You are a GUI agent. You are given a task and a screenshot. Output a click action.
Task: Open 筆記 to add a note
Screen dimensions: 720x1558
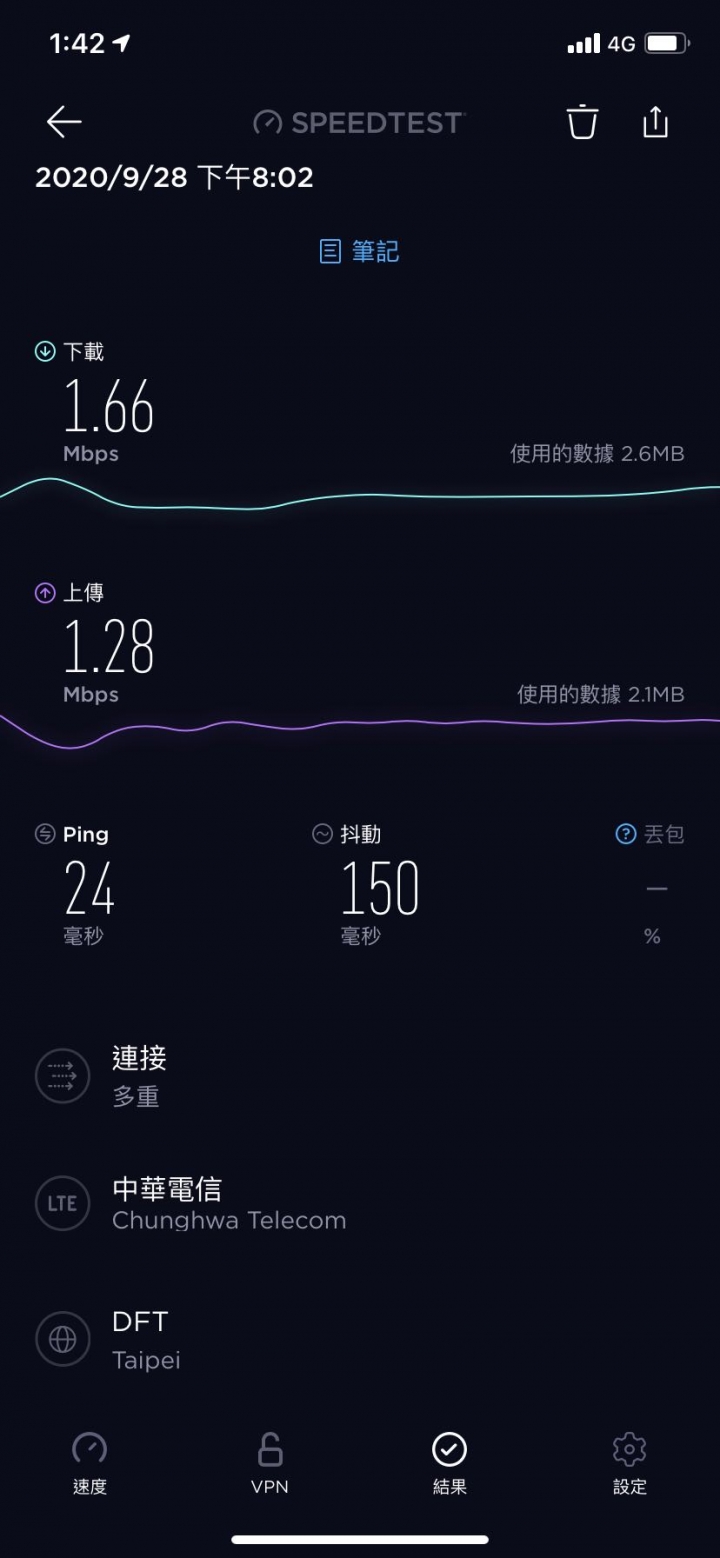pyautogui.click(x=359, y=252)
